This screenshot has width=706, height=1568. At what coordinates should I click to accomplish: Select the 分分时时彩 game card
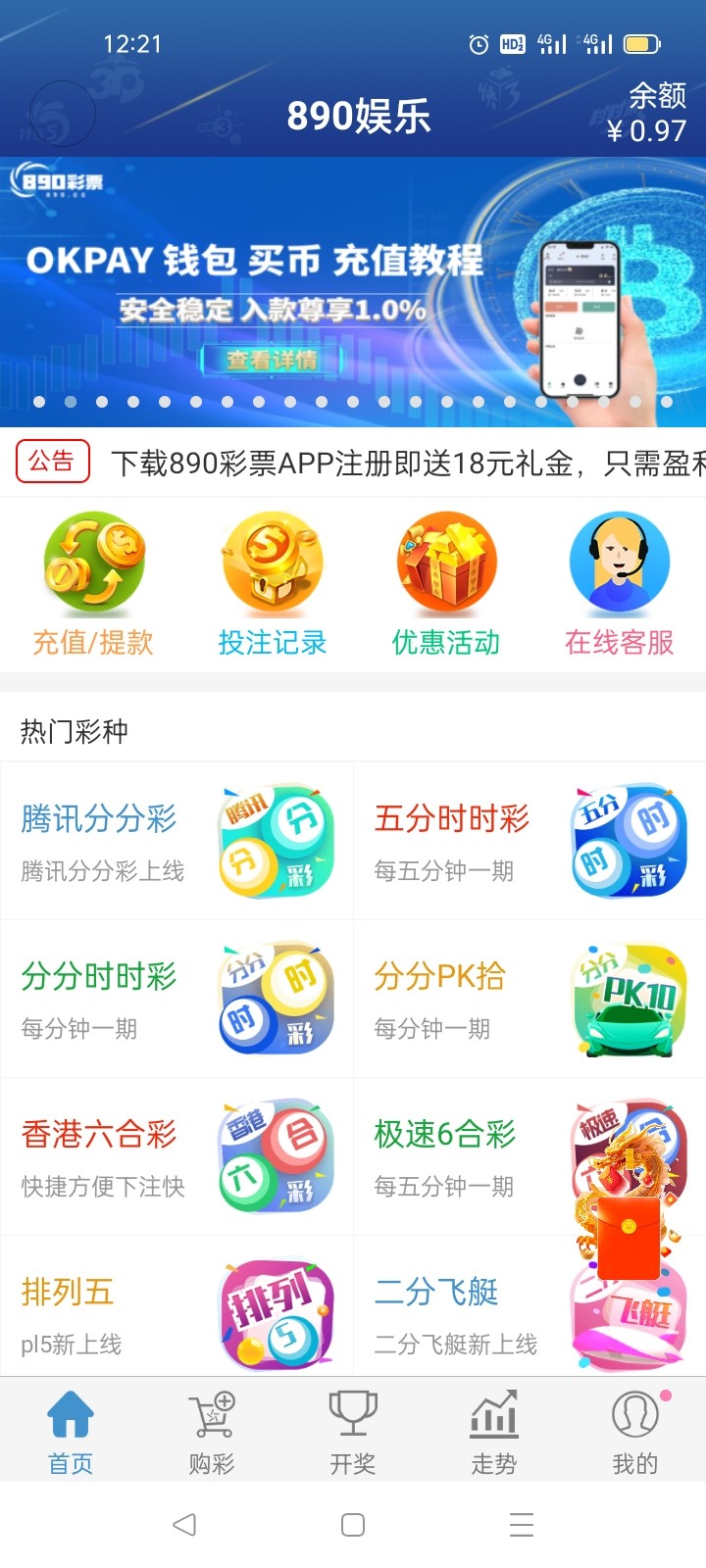coord(176,999)
